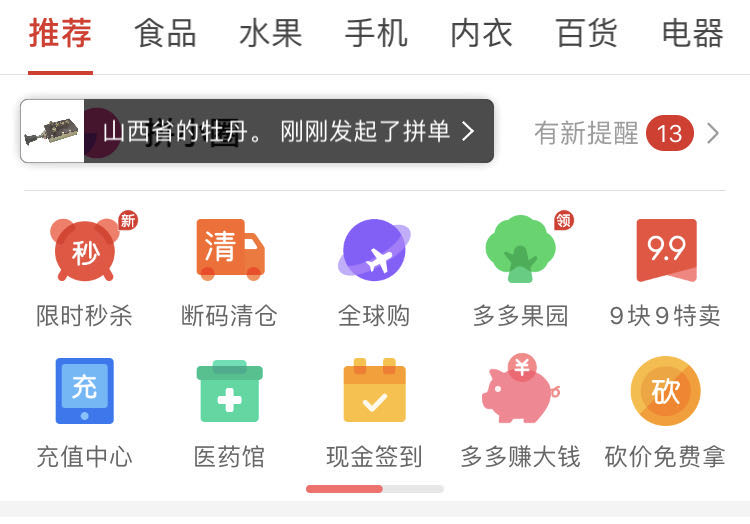Image resolution: width=750 pixels, height=524 pixels.
Task: Open 断码清仓 clearance section
Action: (x=230, y=270)
